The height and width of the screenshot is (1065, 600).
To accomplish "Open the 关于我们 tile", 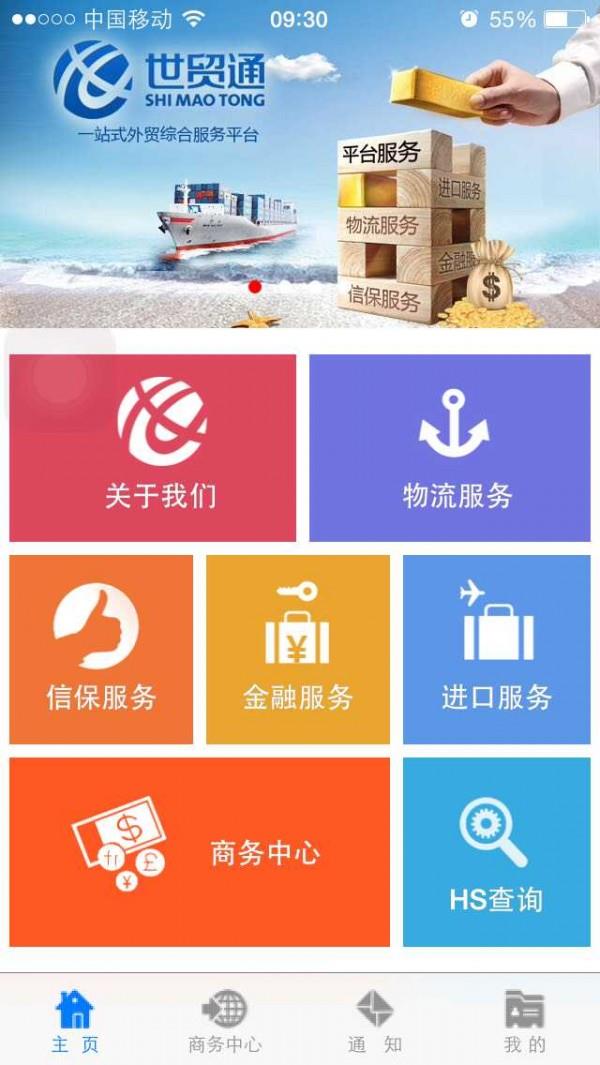I will [x=152, y=448].
